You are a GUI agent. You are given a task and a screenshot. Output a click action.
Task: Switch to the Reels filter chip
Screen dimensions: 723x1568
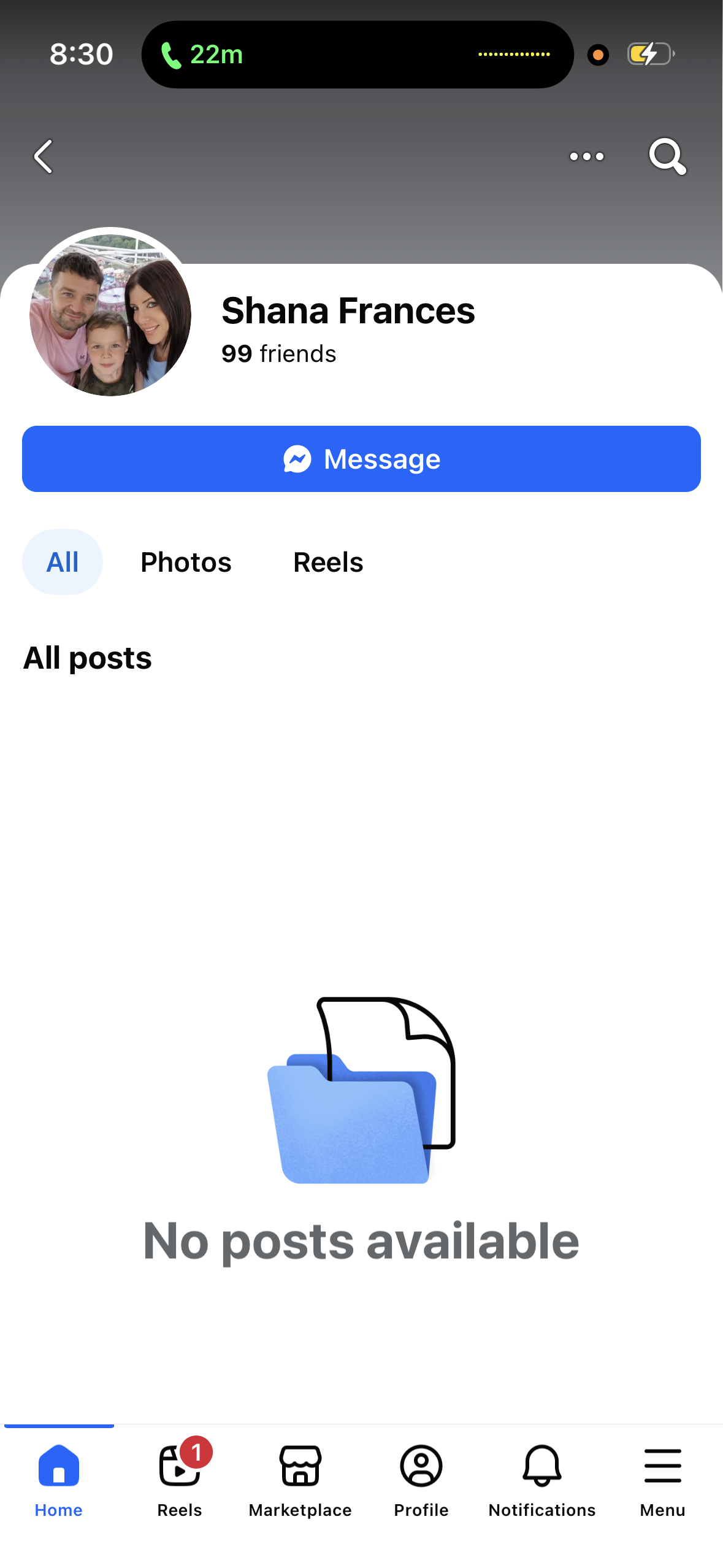328,562
